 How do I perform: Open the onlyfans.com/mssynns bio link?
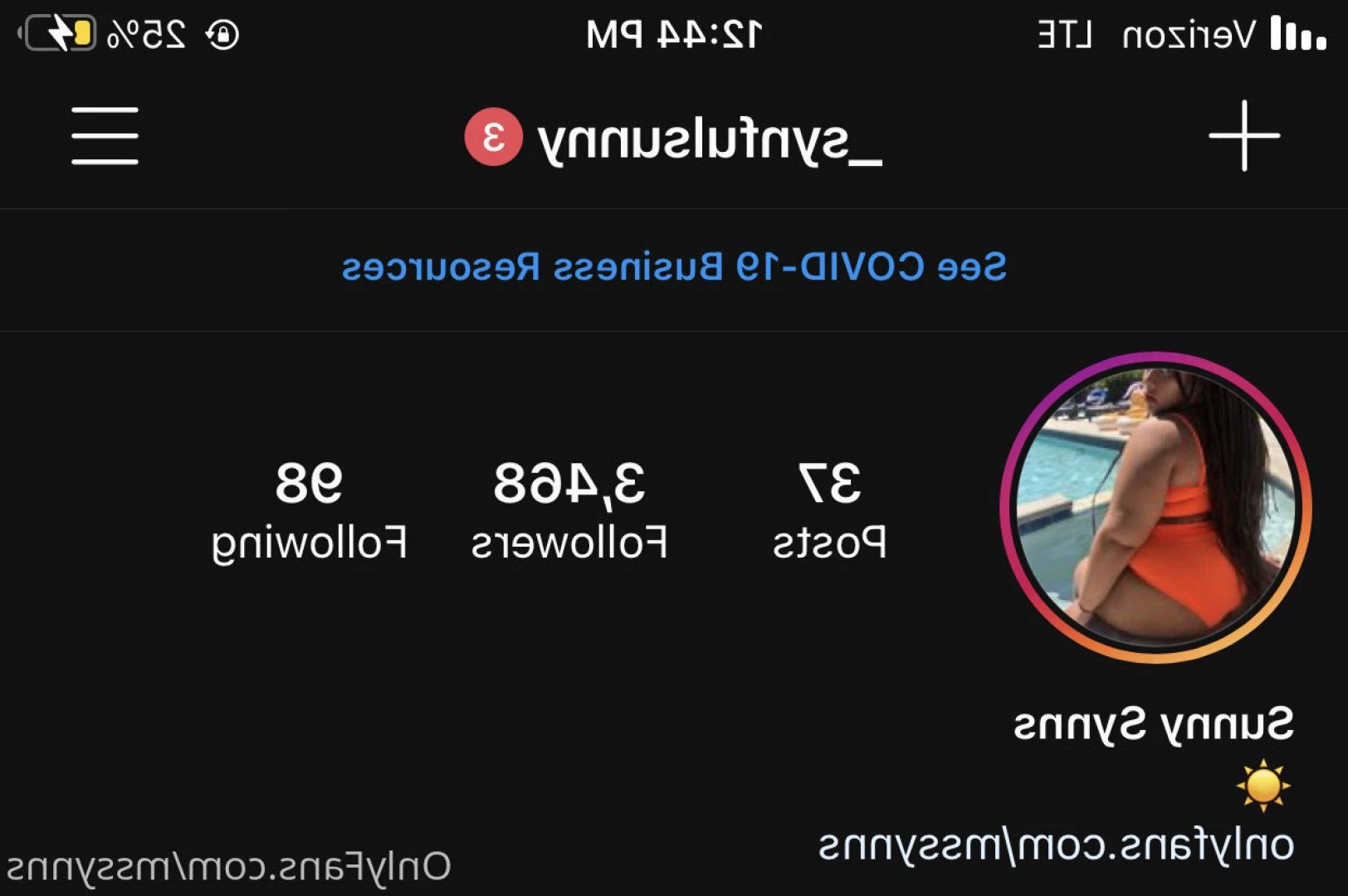(x=1056, y=845)
